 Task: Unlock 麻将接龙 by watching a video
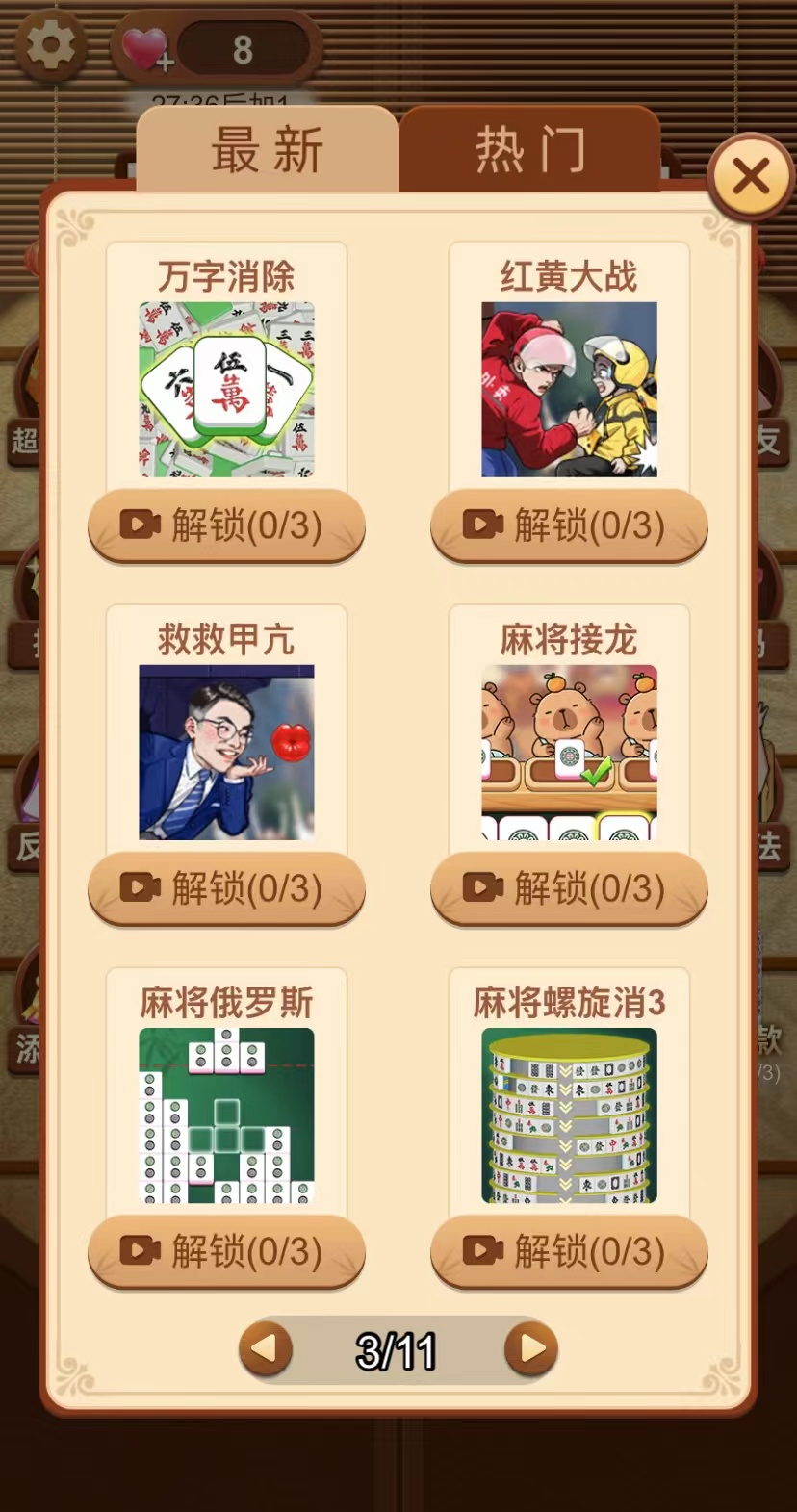pos(569,888)
